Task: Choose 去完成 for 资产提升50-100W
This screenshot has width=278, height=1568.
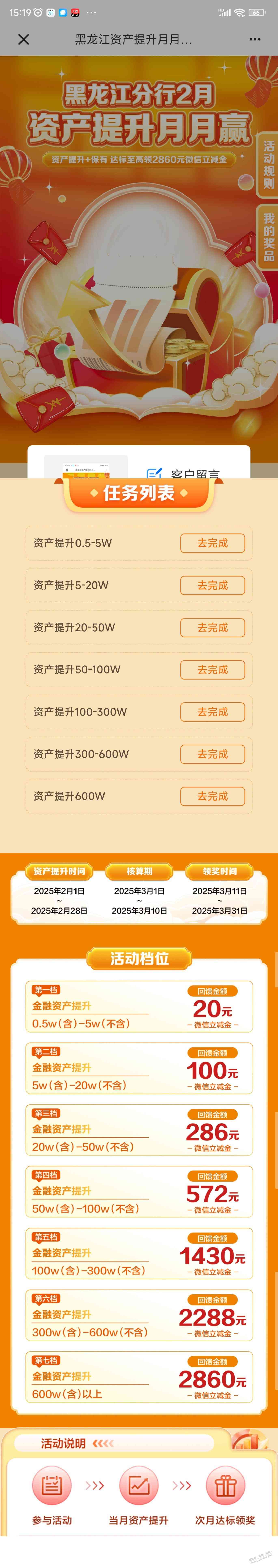Action: click(x=212, y=670)
